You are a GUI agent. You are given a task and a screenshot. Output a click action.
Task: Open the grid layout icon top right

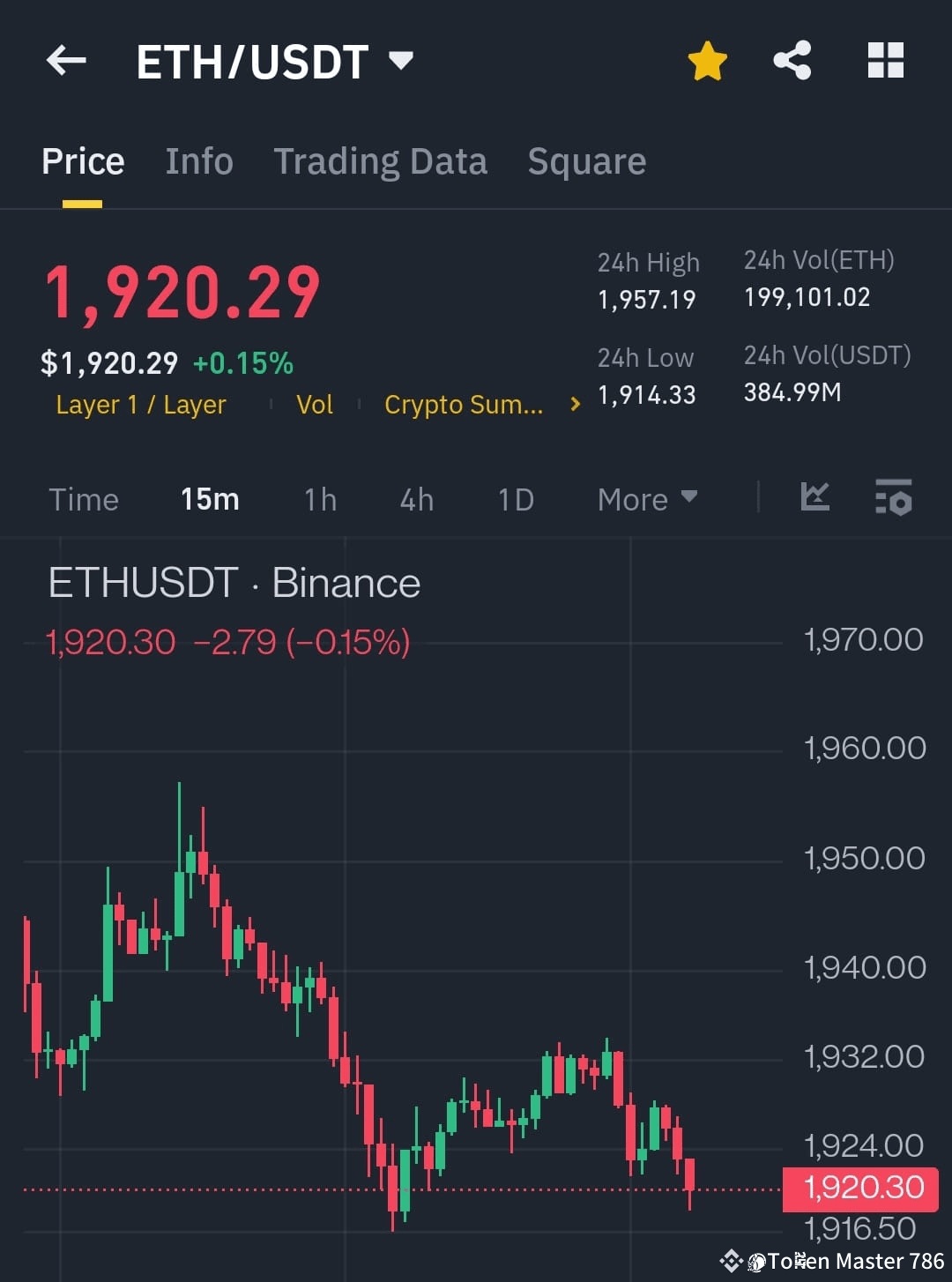886,60
